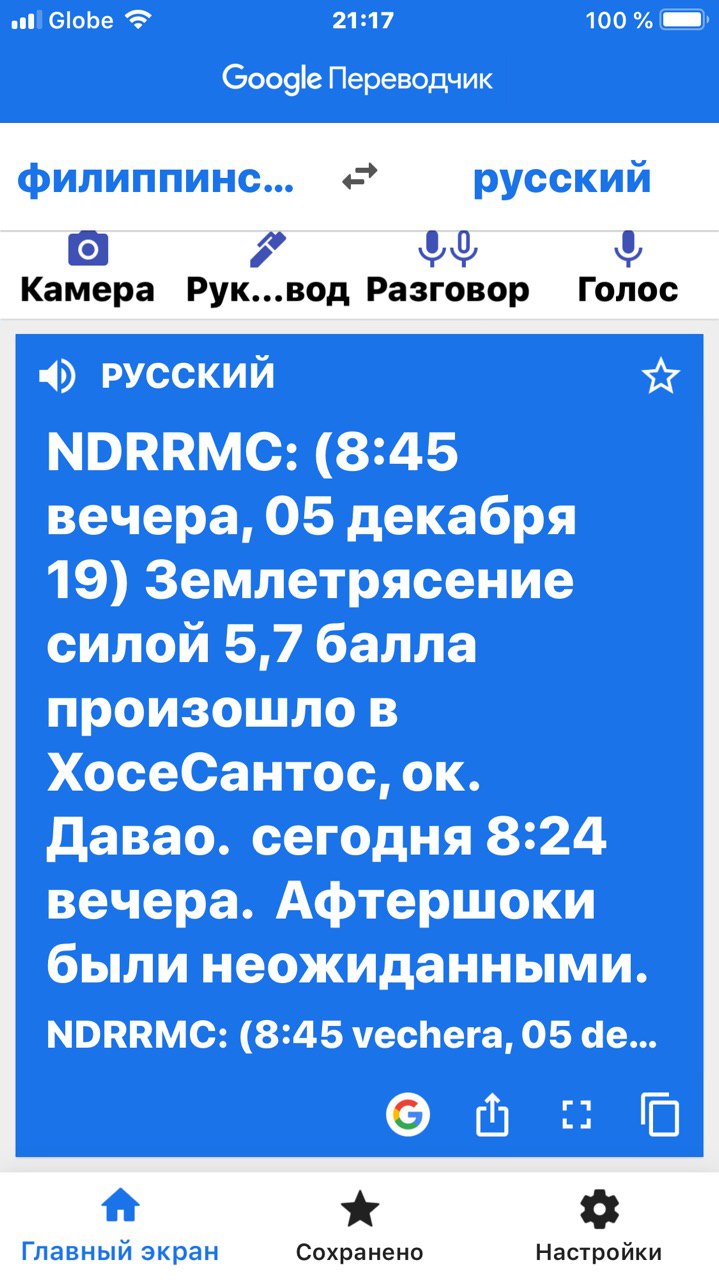
Task: Select the source language филиппинский
Action: 156,179
